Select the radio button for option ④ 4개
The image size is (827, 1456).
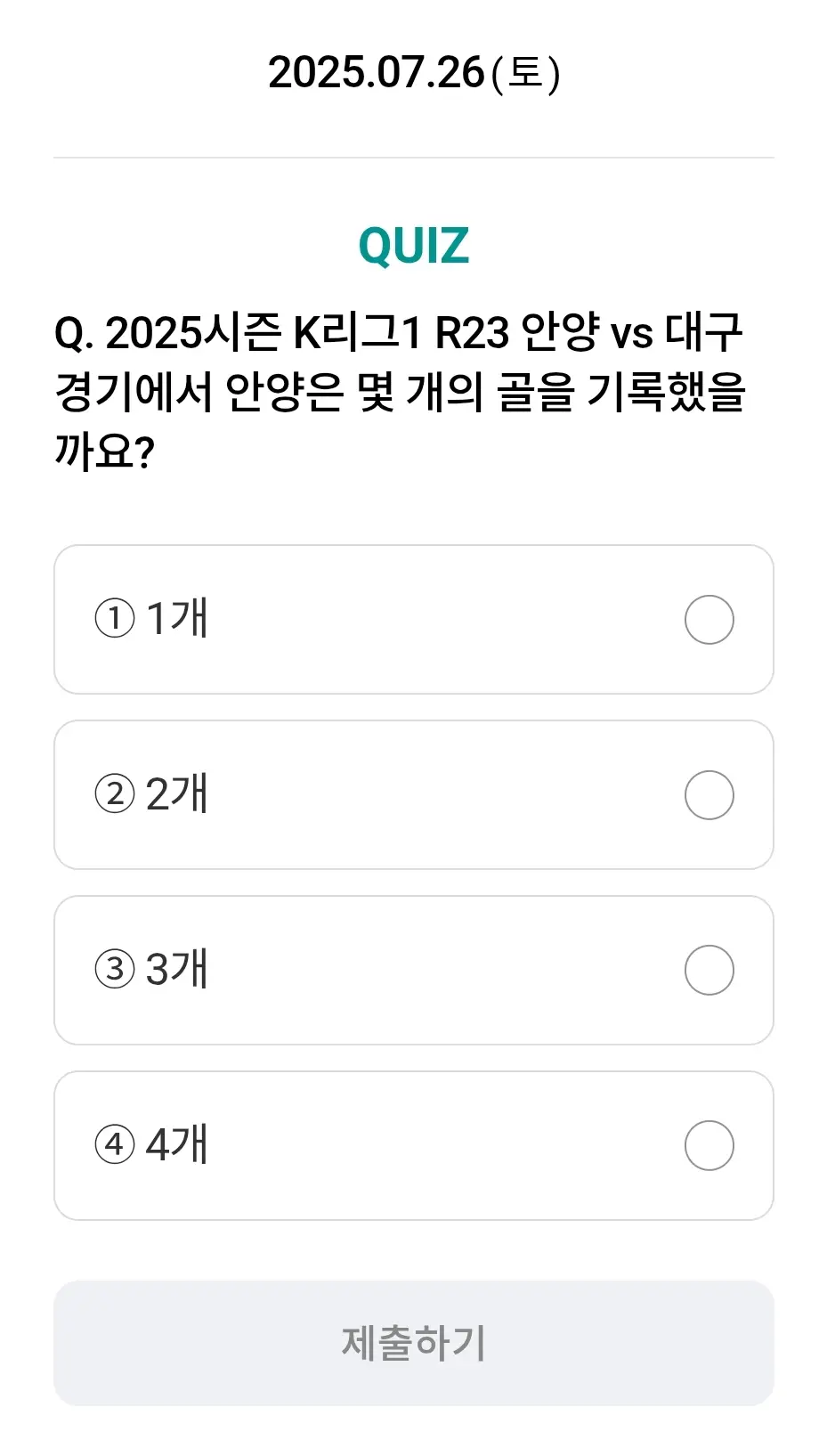click(709, 1145)
